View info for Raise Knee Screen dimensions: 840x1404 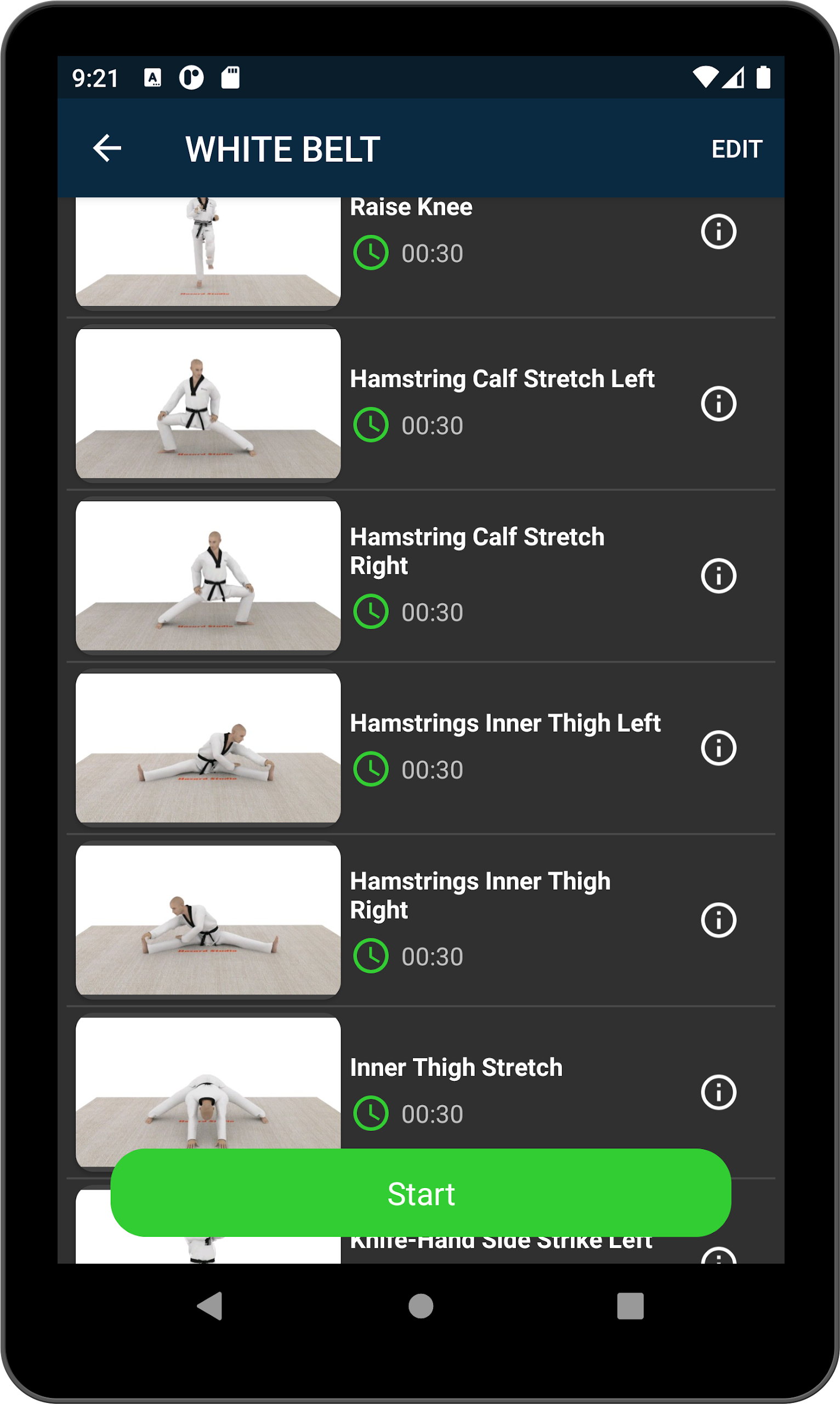click(718, 231)
